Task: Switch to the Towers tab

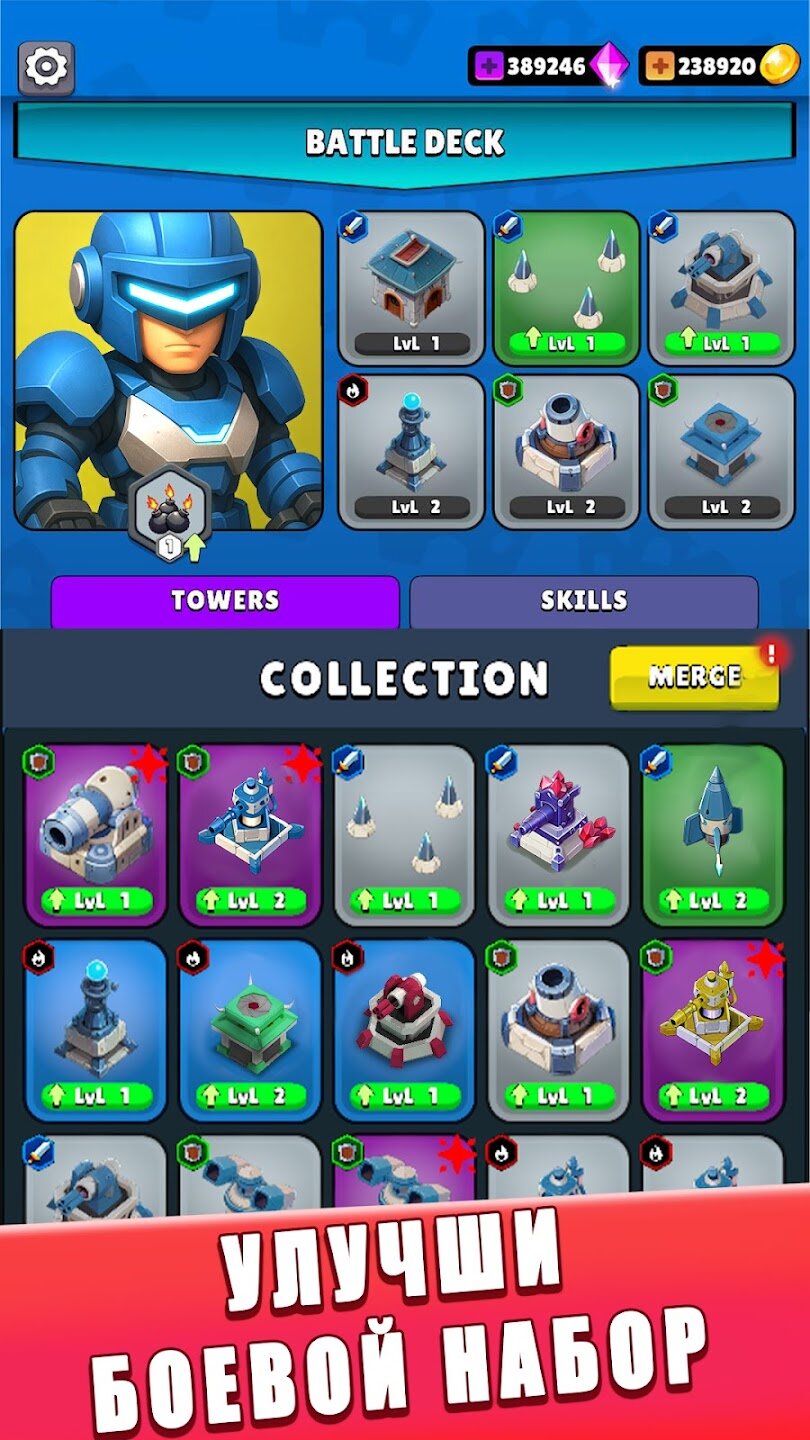Action: pyautogui.click(x=225, y=601)
